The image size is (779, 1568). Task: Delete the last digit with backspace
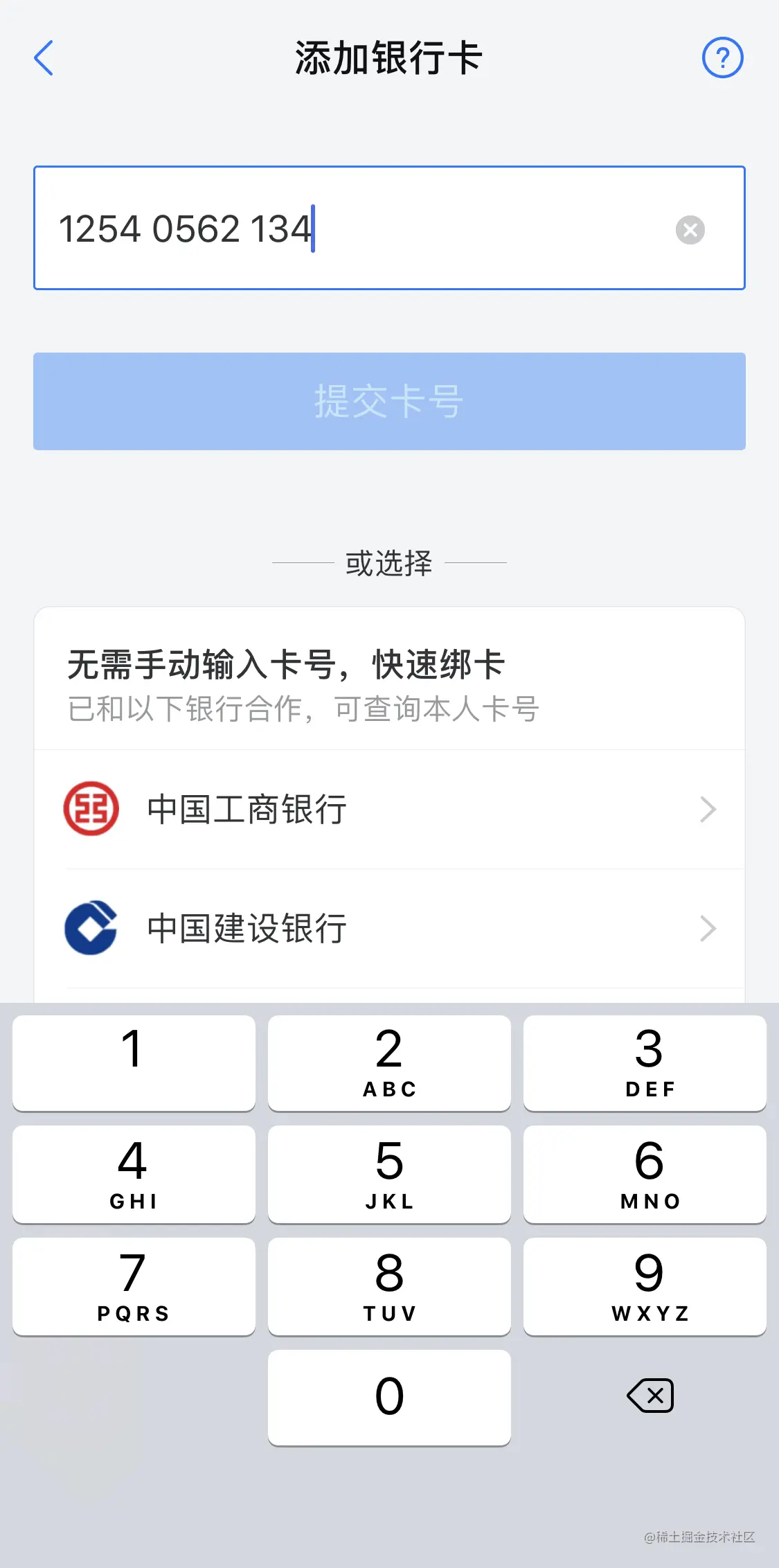650,1396
